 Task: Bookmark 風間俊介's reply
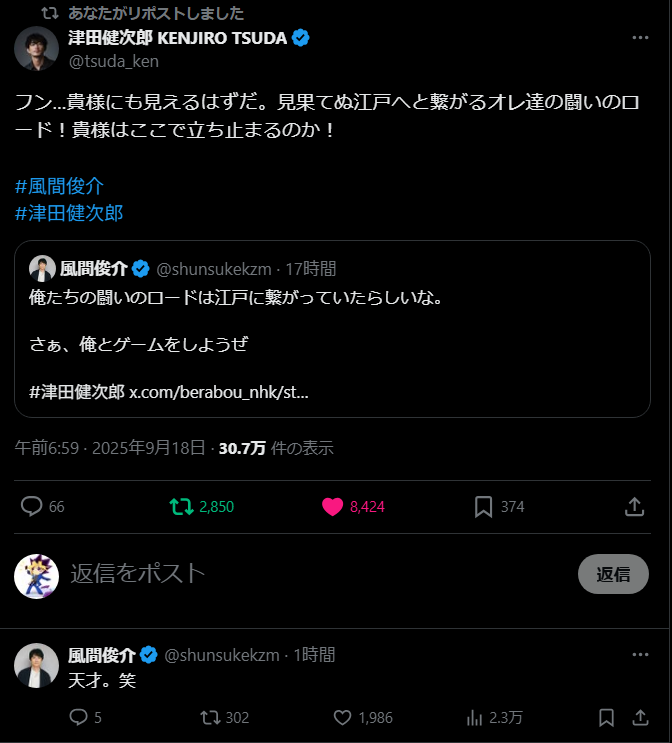[606, 717]
